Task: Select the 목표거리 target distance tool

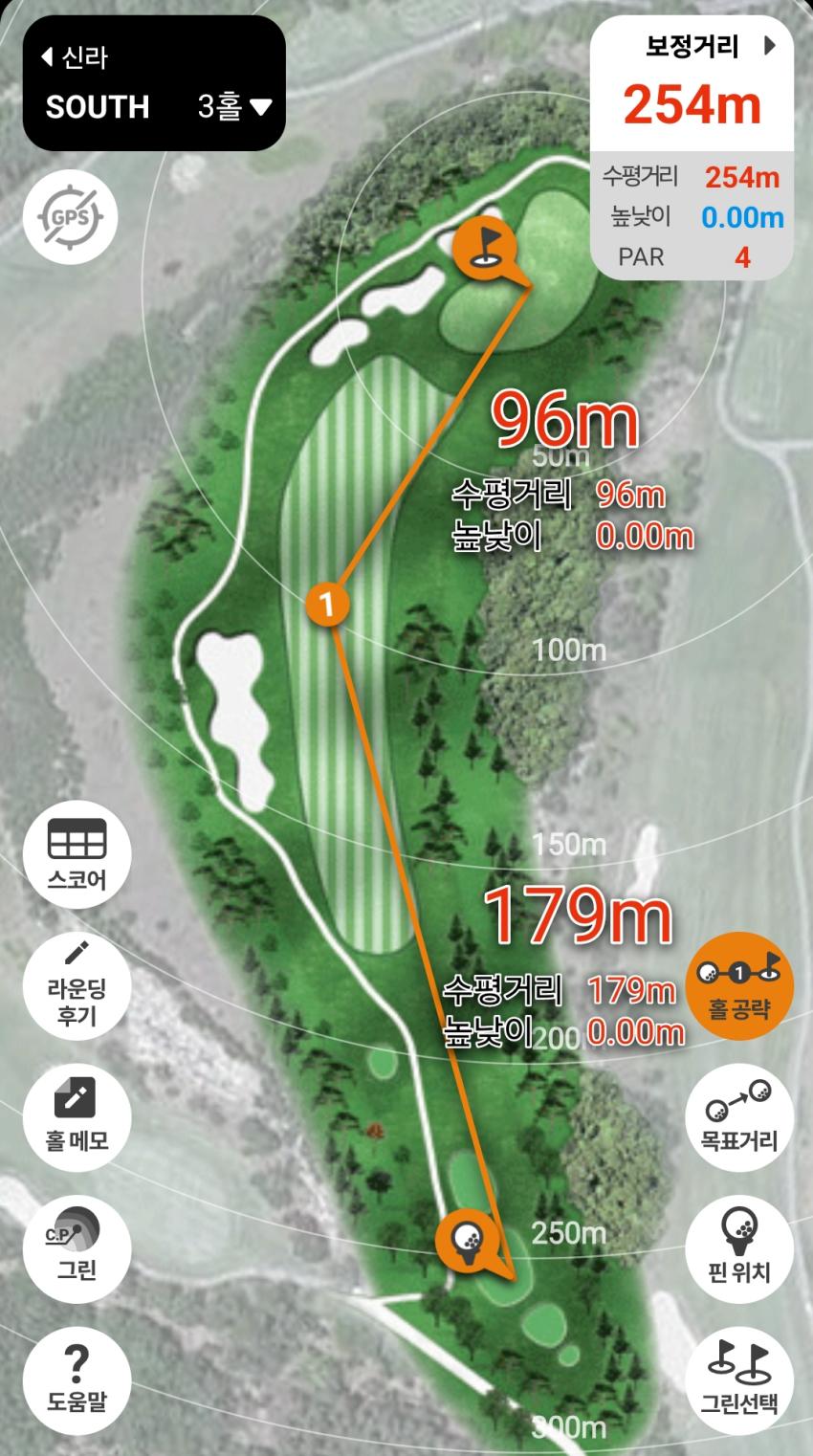Action: (x=739, y=1114)
